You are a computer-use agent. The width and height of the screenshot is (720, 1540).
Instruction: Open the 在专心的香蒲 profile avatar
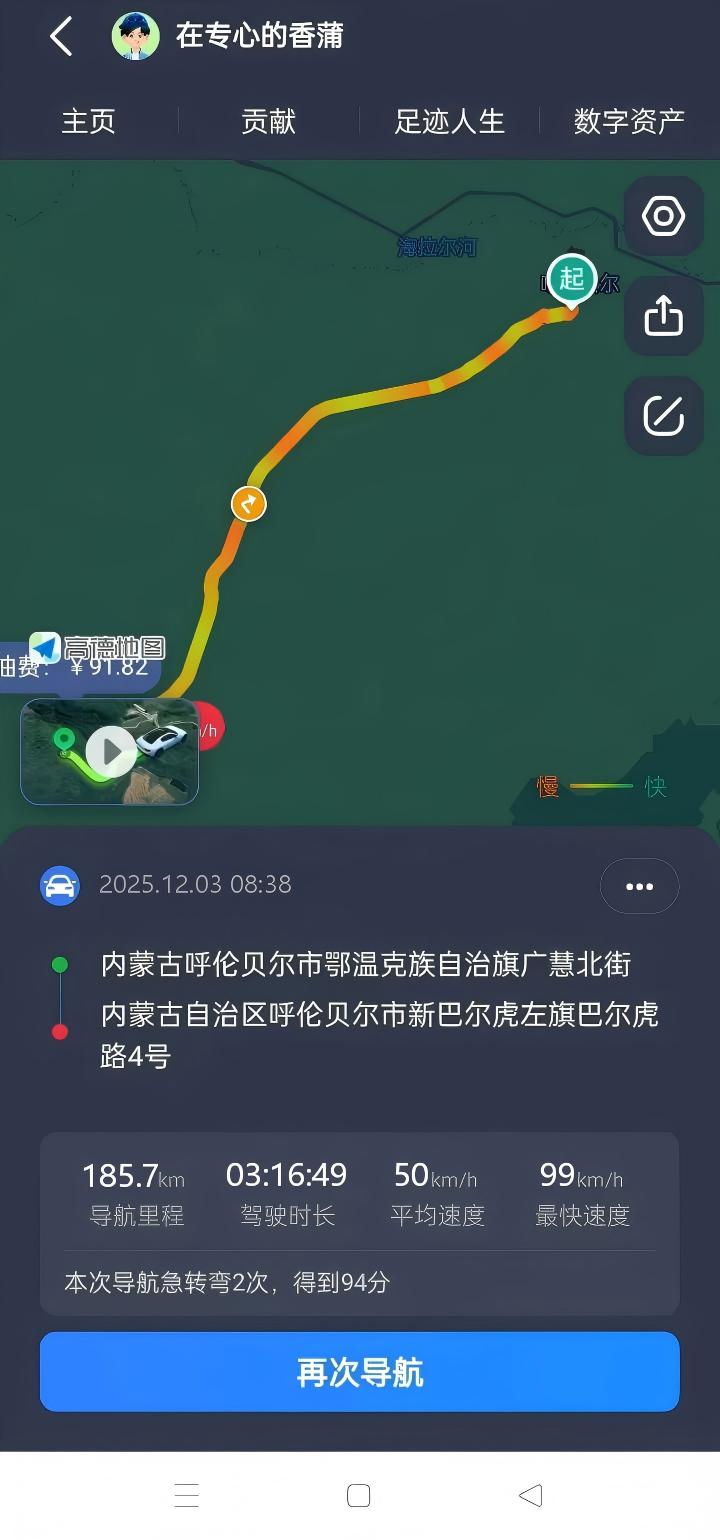(x=135, y=37)
